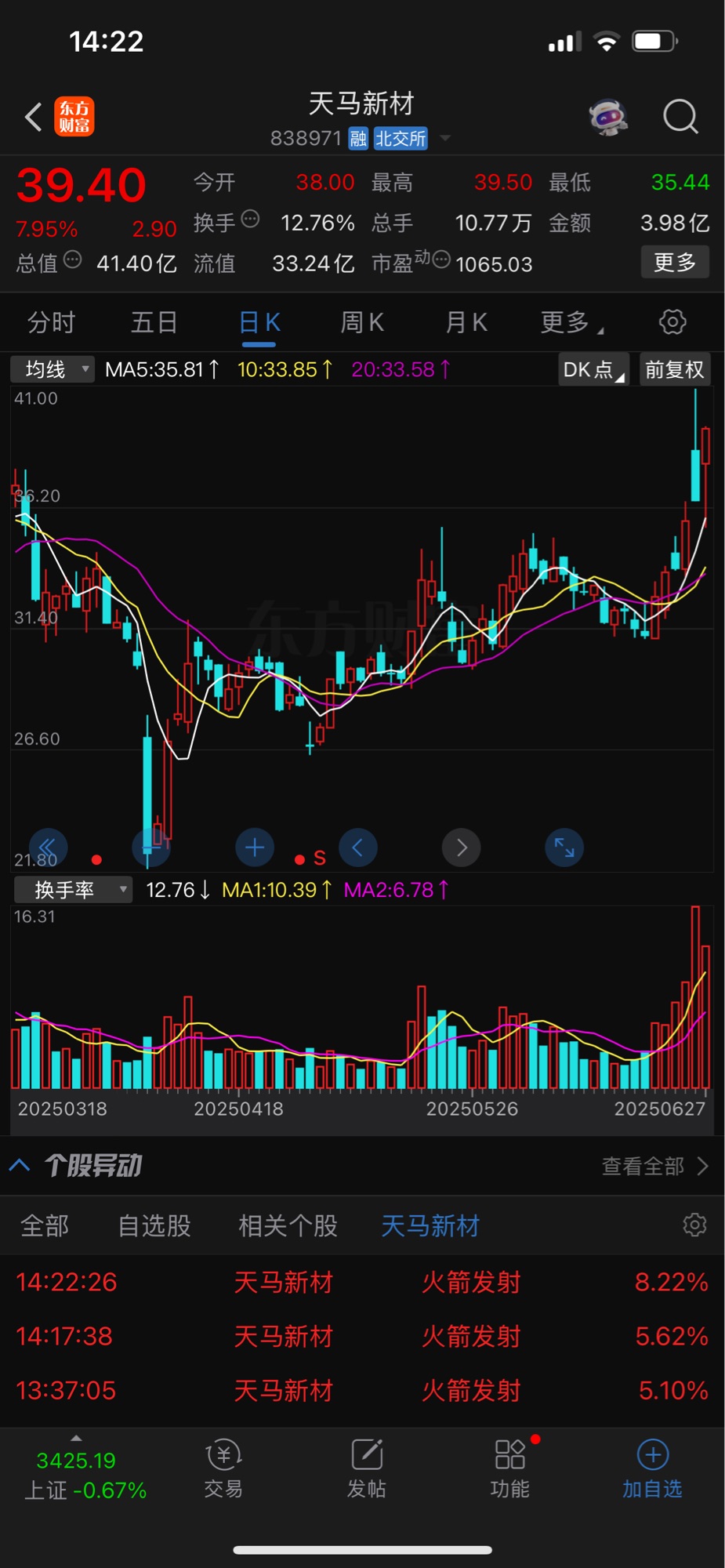This screenshot has width=725, height=1568.
Task: Open the 换手率 indicator dropdown
Action: pos(73,890)
